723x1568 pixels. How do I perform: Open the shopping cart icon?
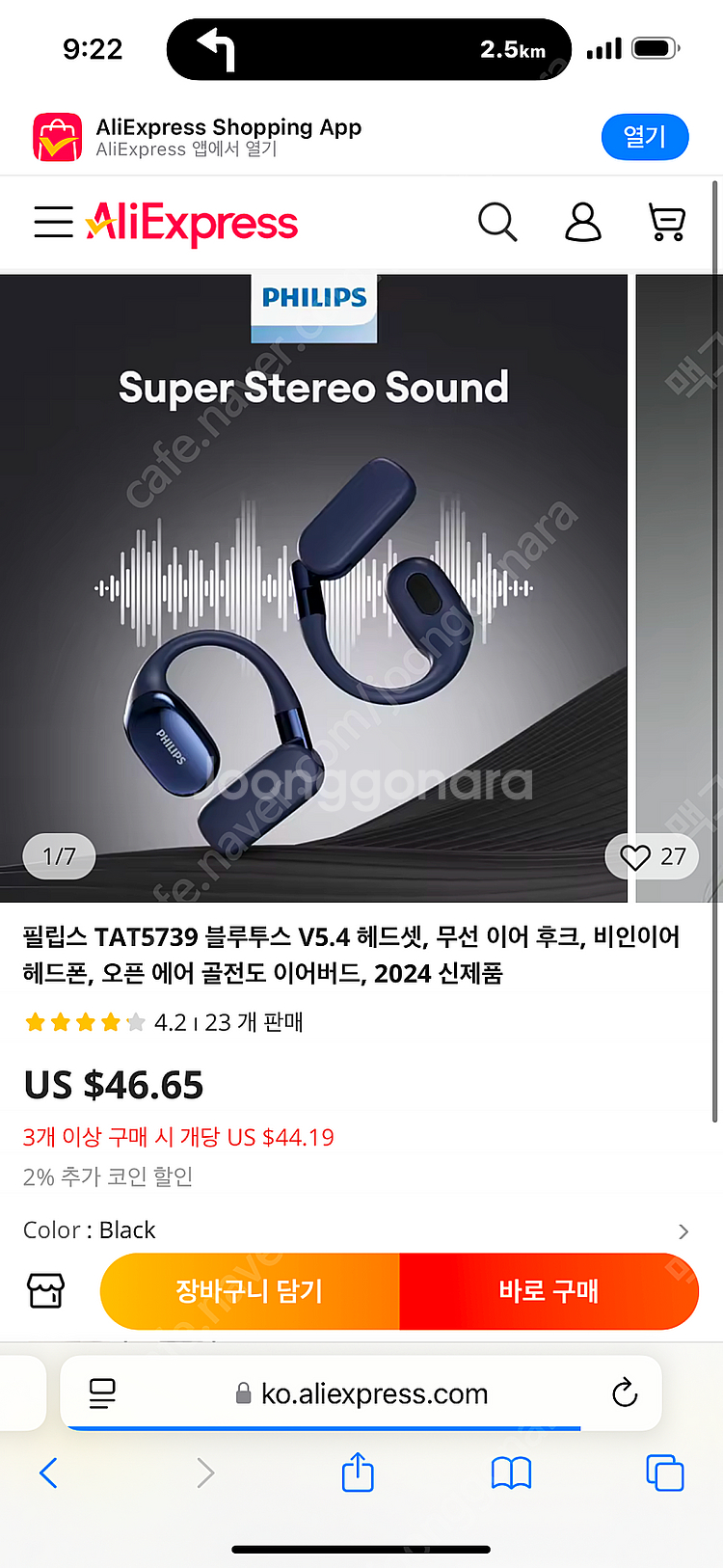click(667, 223)
